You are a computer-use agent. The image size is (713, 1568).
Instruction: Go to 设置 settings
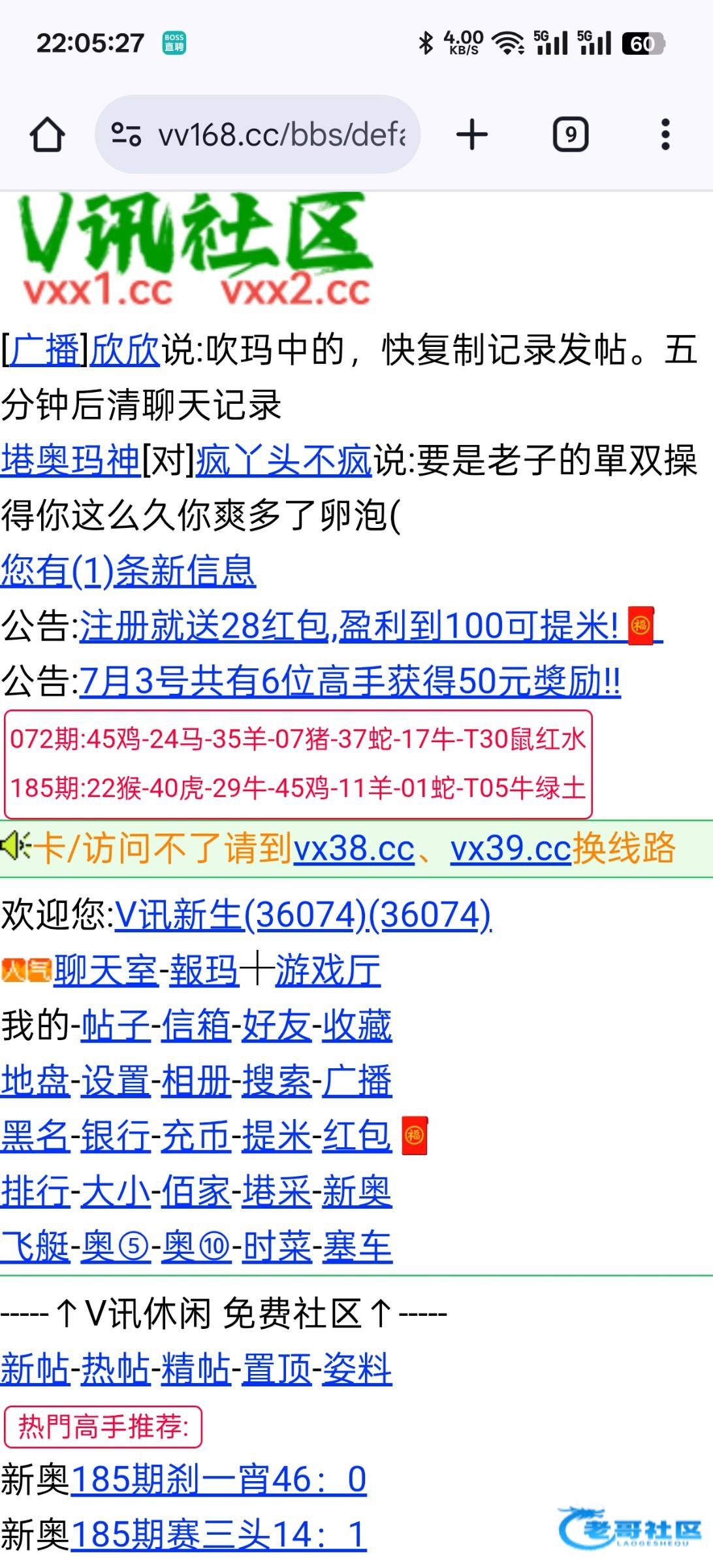[116, 1081]
